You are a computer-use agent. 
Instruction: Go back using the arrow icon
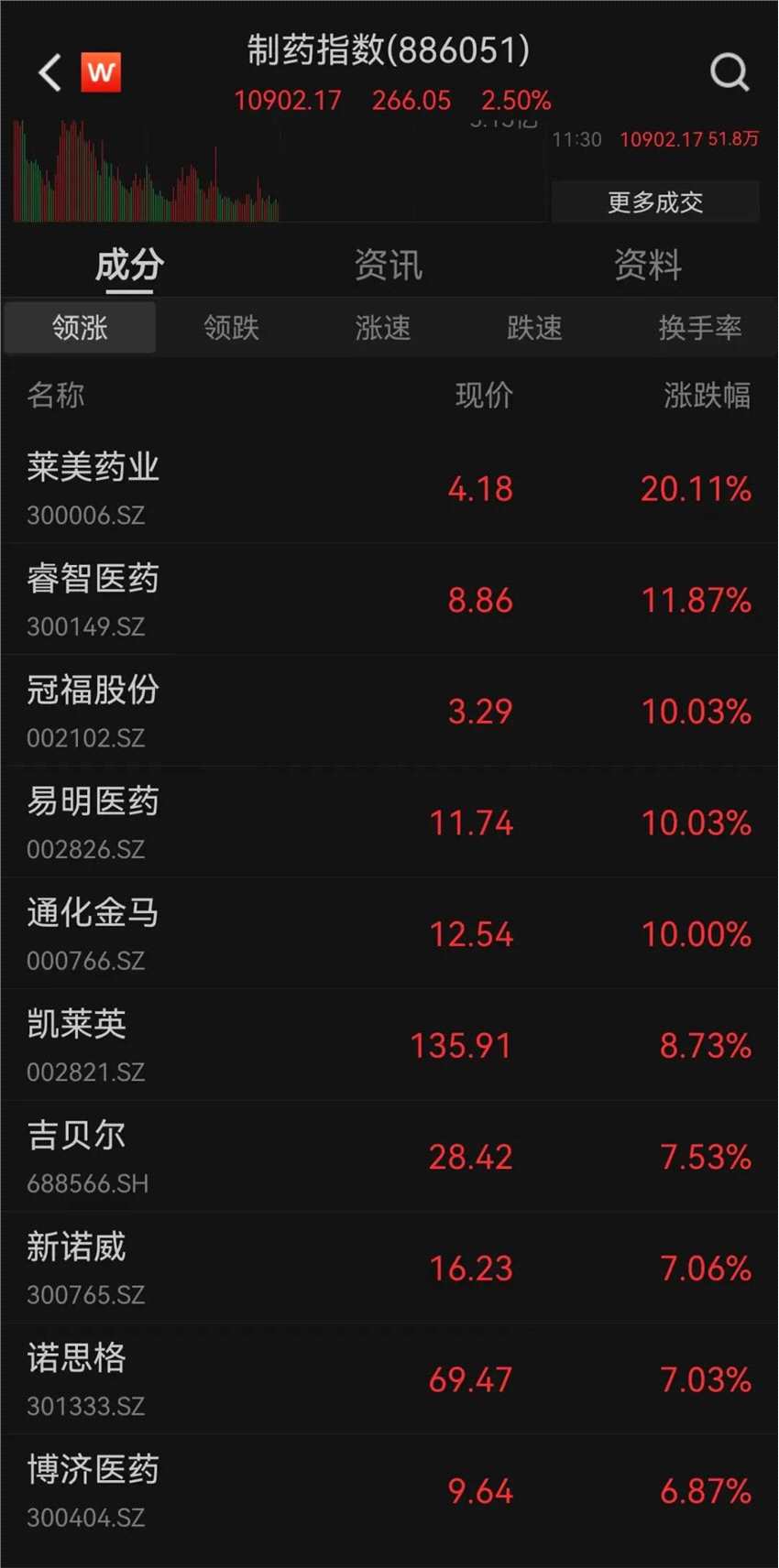(50, 72)
